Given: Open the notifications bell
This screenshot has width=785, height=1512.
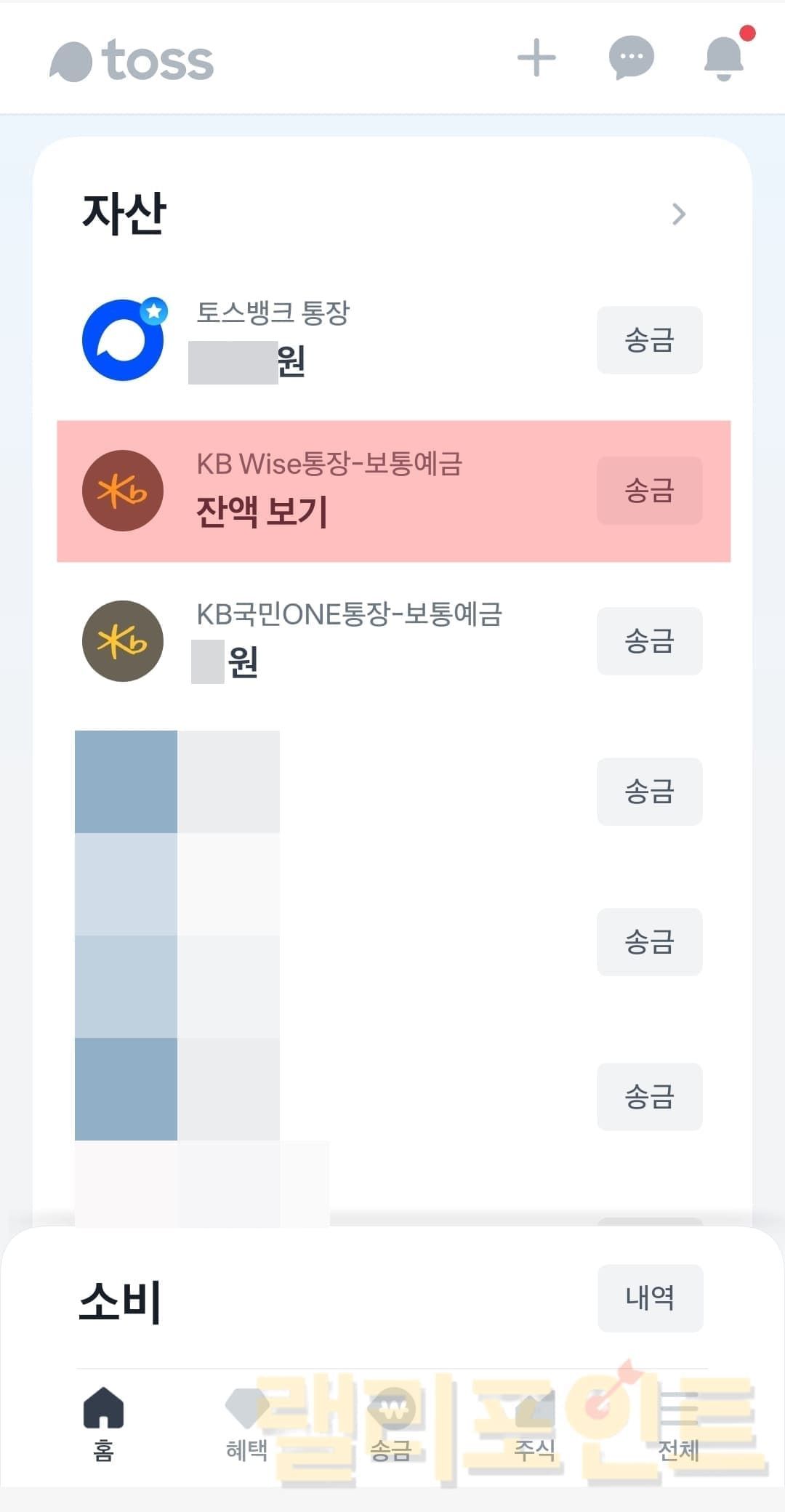Looking at the screenshot, I should (x=724, y=58).
